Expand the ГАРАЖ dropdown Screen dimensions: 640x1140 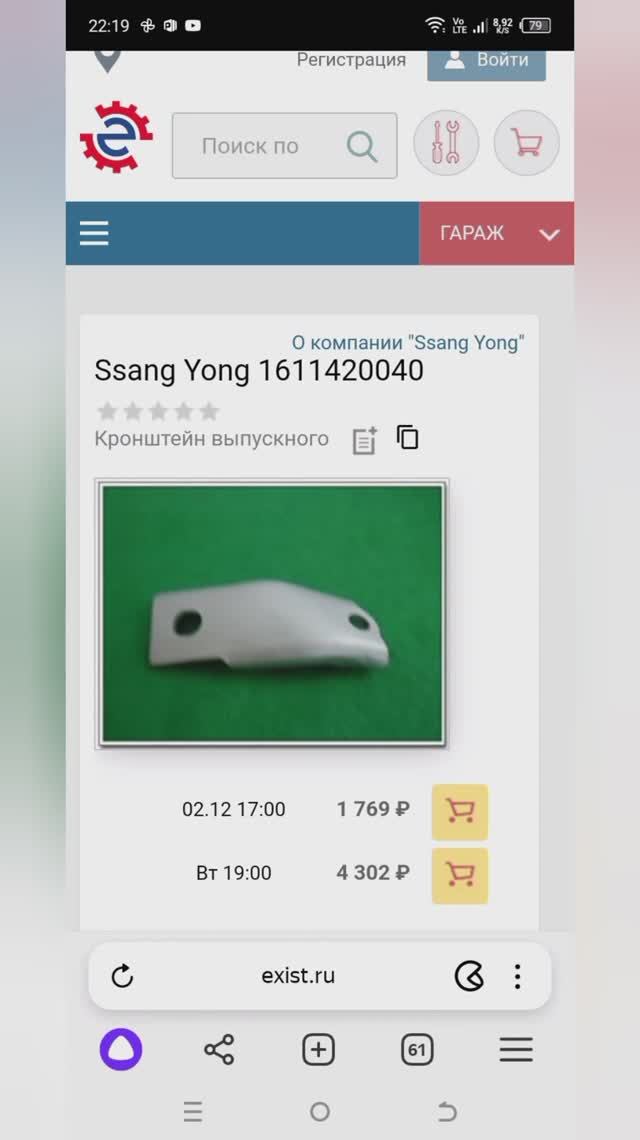pos(497,234)
